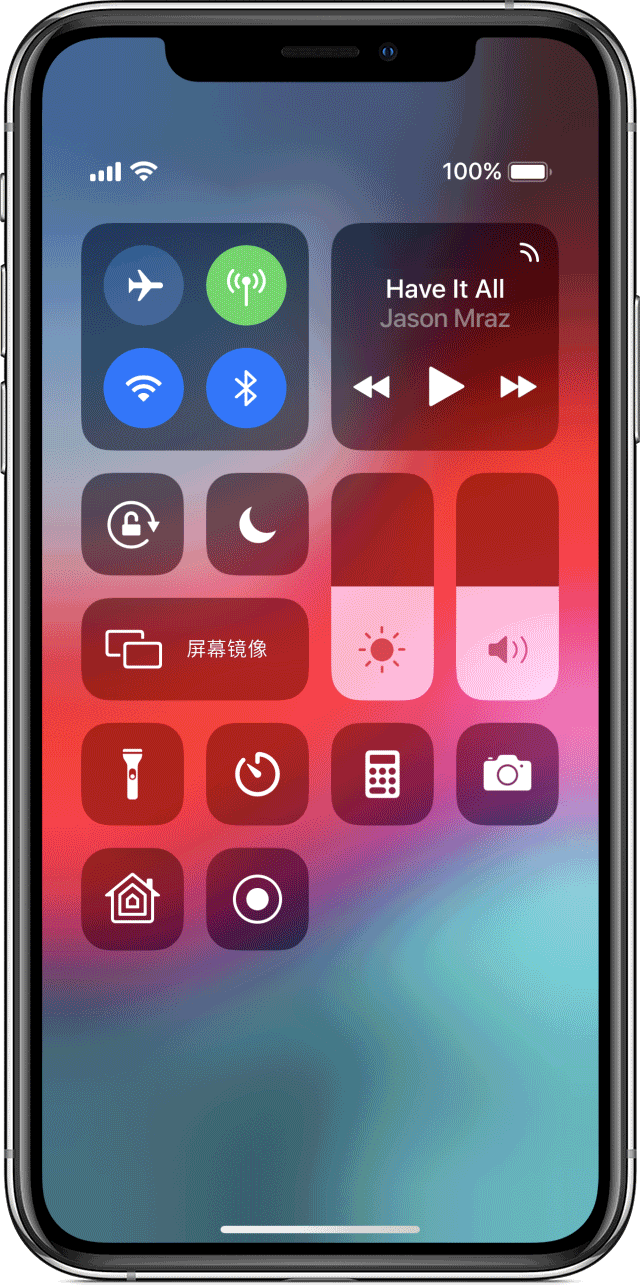Start screen recording

coord(257,899)
